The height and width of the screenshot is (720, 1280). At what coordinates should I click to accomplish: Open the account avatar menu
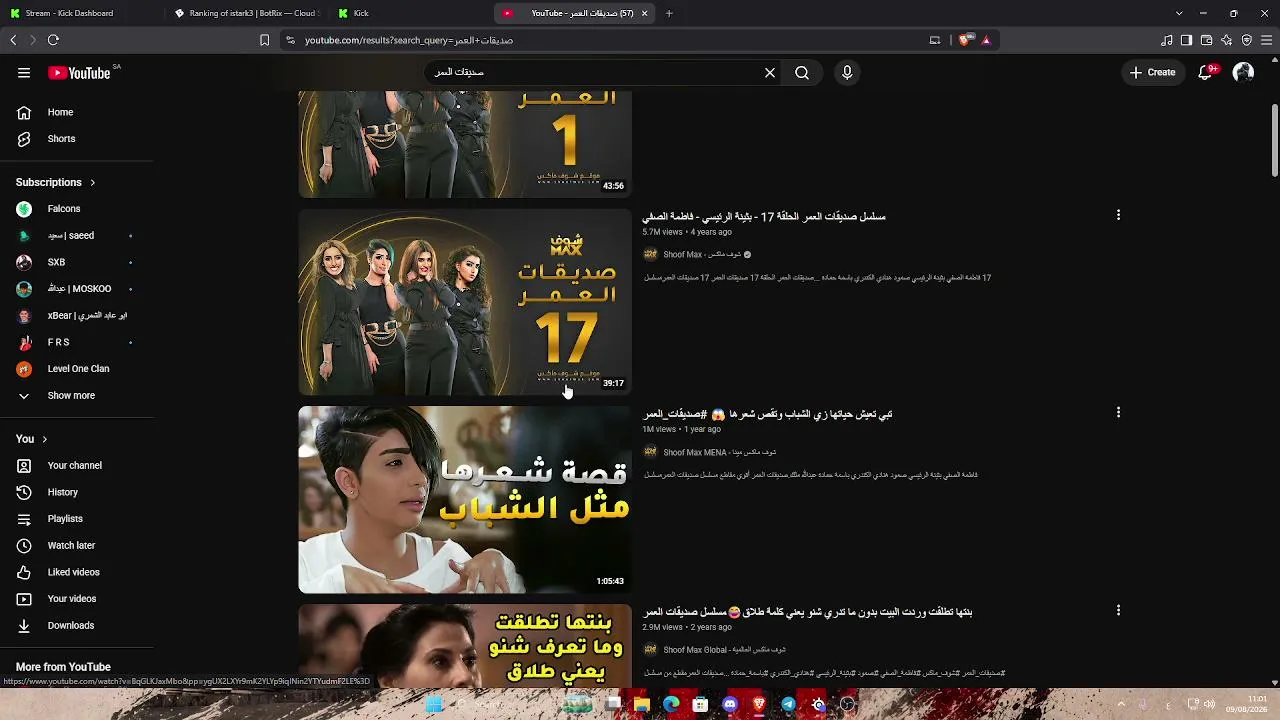point(1243,72)
